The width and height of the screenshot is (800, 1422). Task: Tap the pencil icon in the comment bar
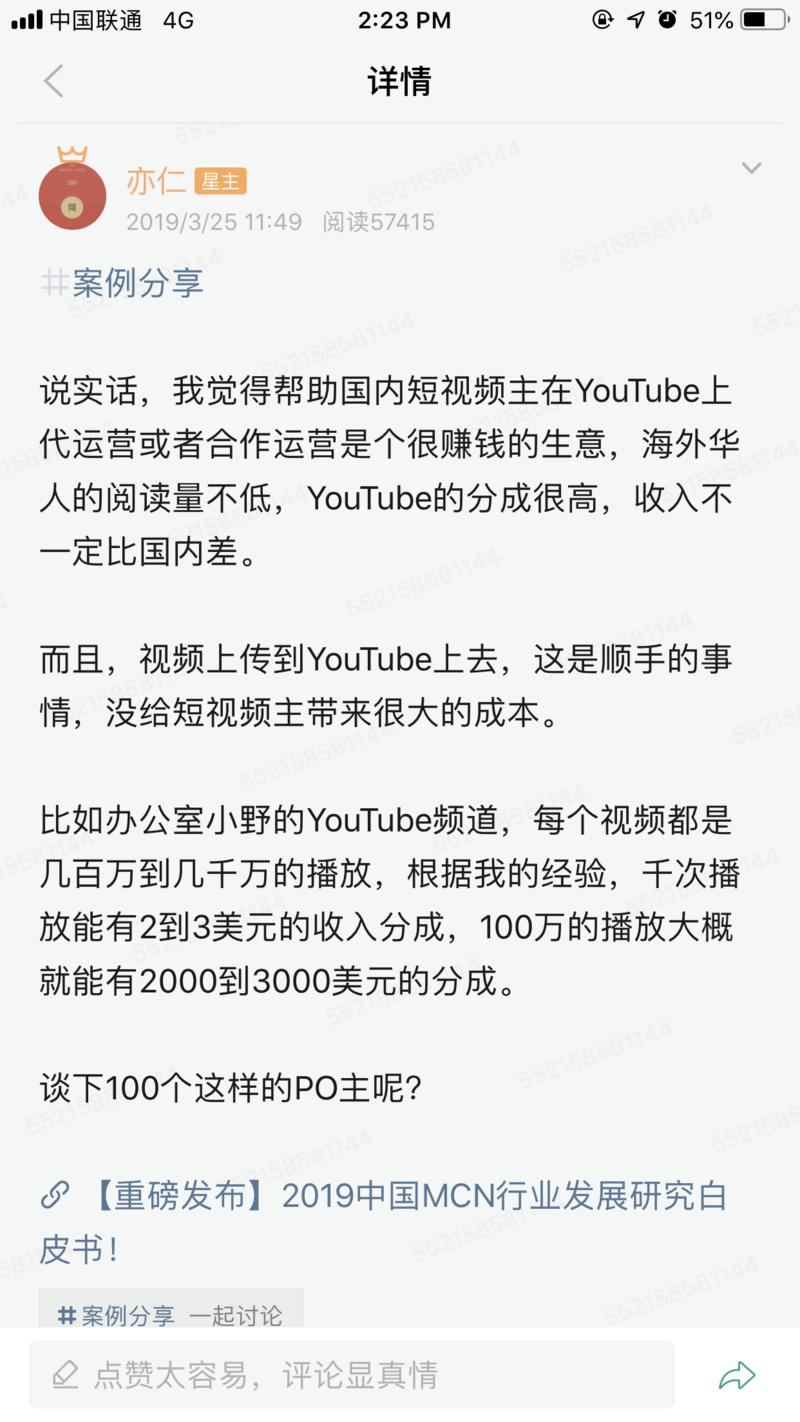coord(64,1374)
